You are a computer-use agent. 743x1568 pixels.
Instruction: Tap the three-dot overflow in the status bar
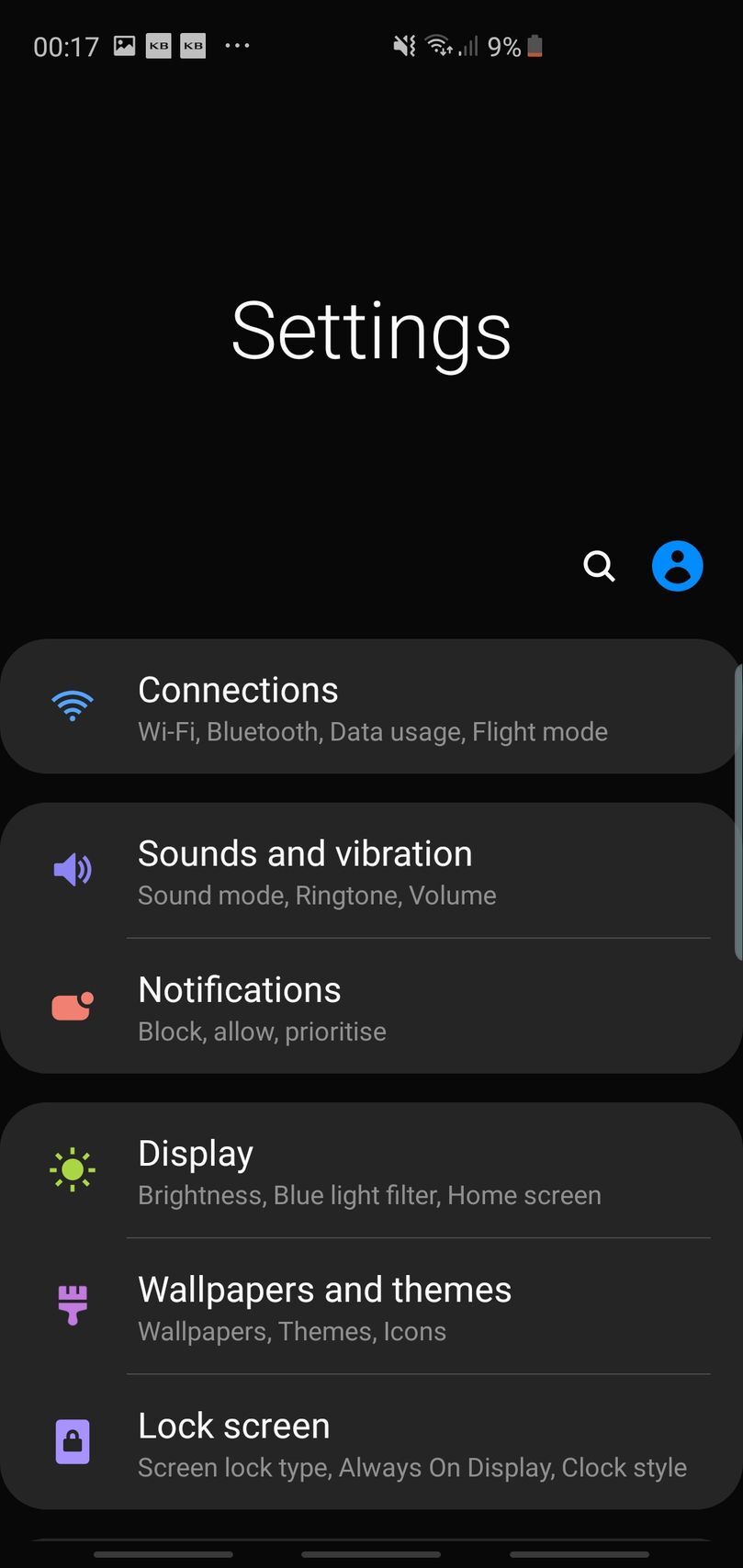(x=237, y=46)
